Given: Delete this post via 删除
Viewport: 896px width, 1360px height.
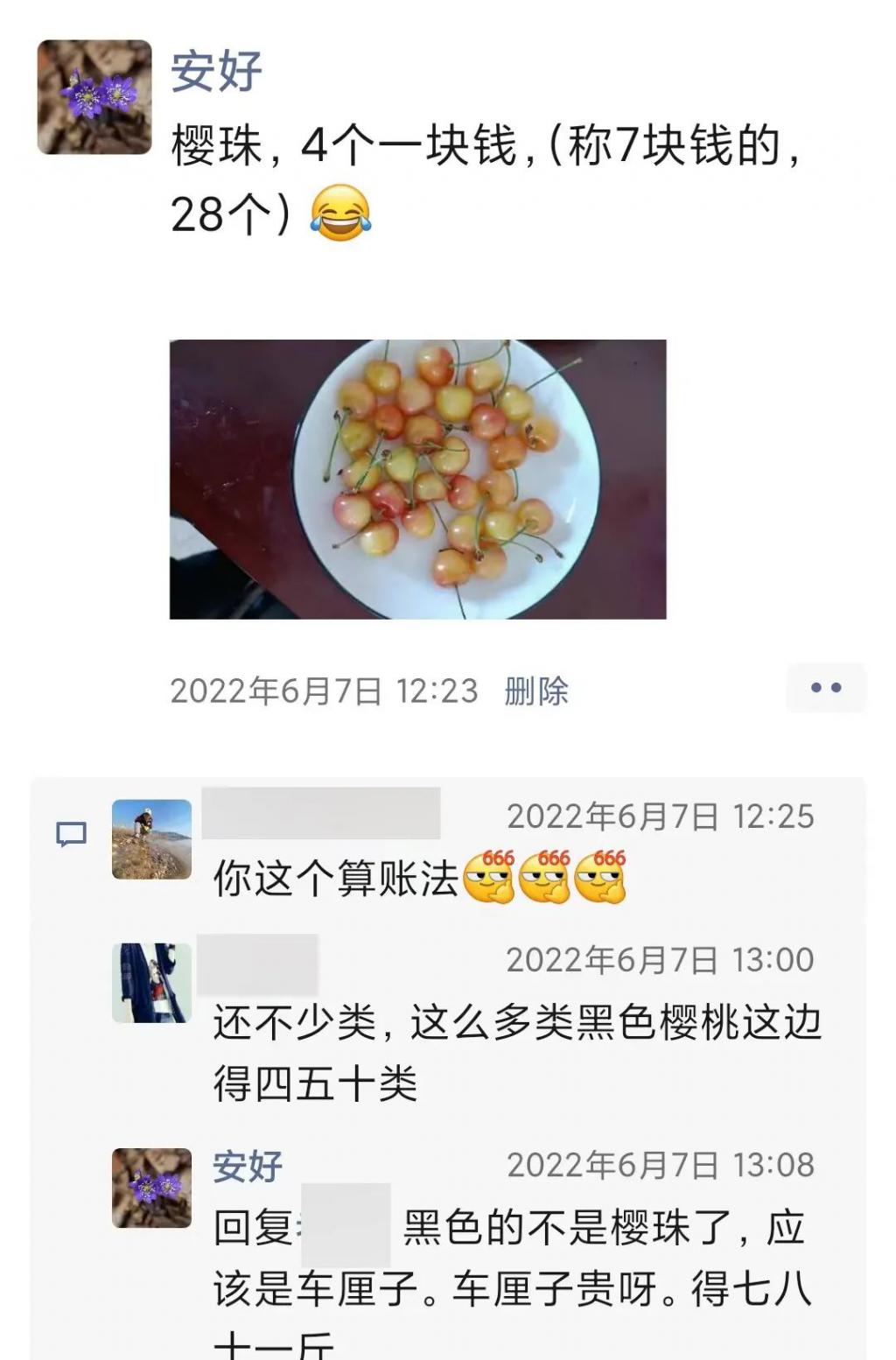Looking at the screenshot, I should coord(535,691).
